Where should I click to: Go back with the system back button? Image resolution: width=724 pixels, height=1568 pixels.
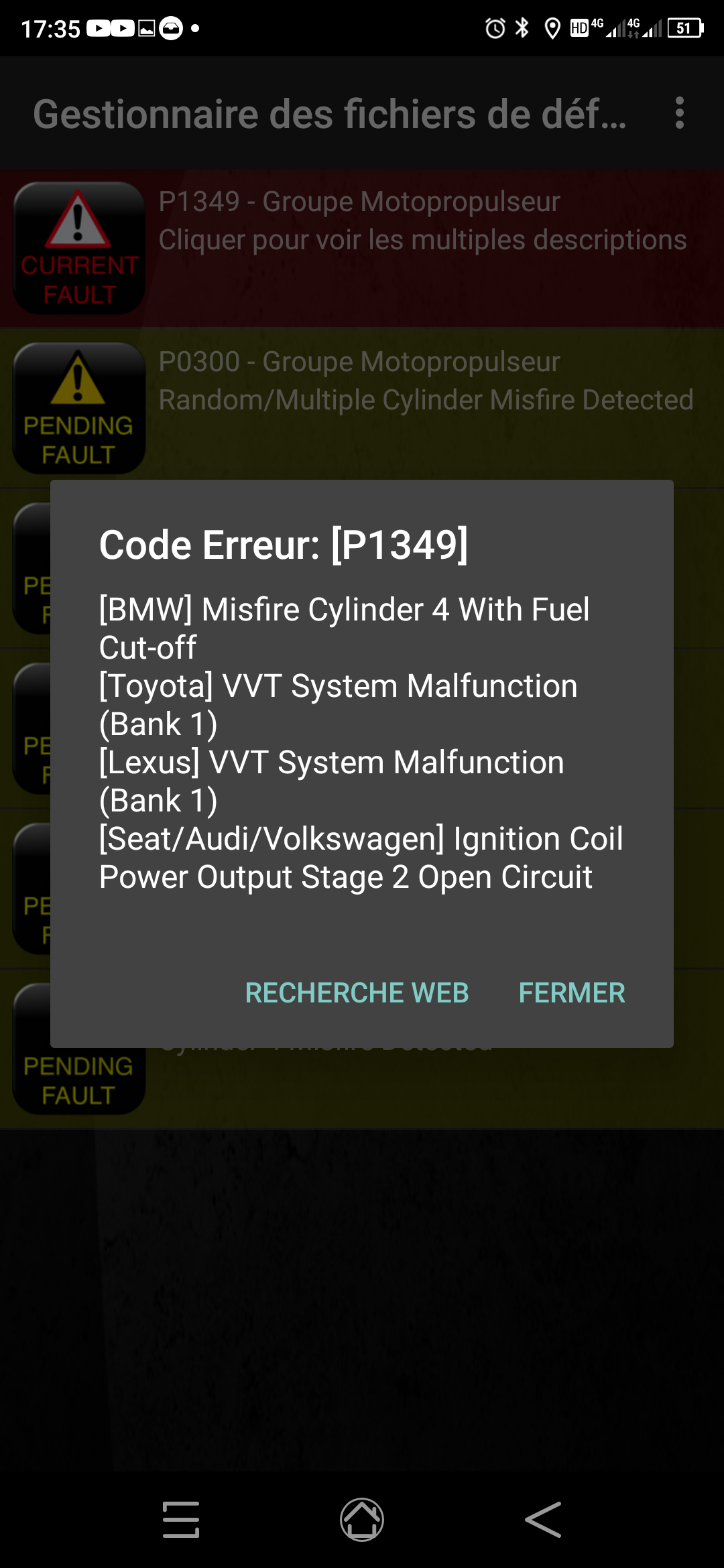pyautogui.click(x=543, y=1519)
